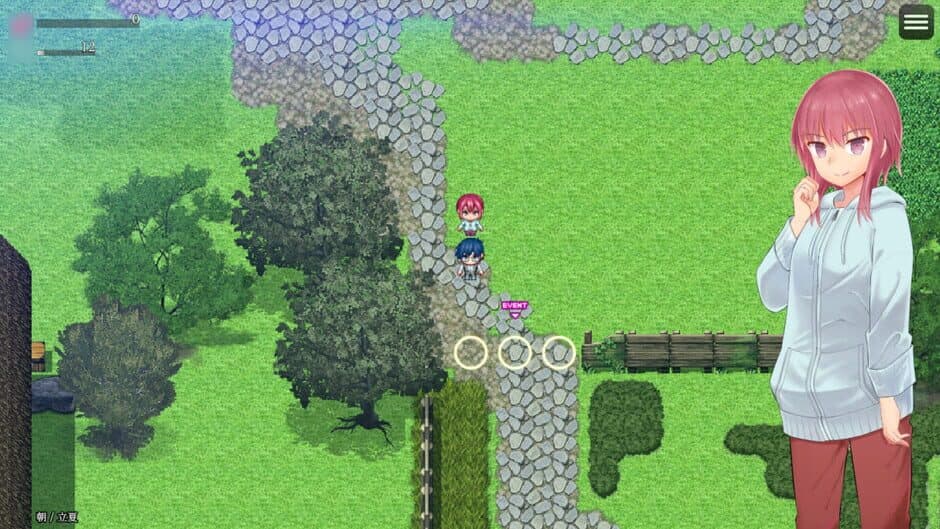This screenshot has height=529, width=940.
Task: Open the hamburger menu button
Action: coord(916,22)
